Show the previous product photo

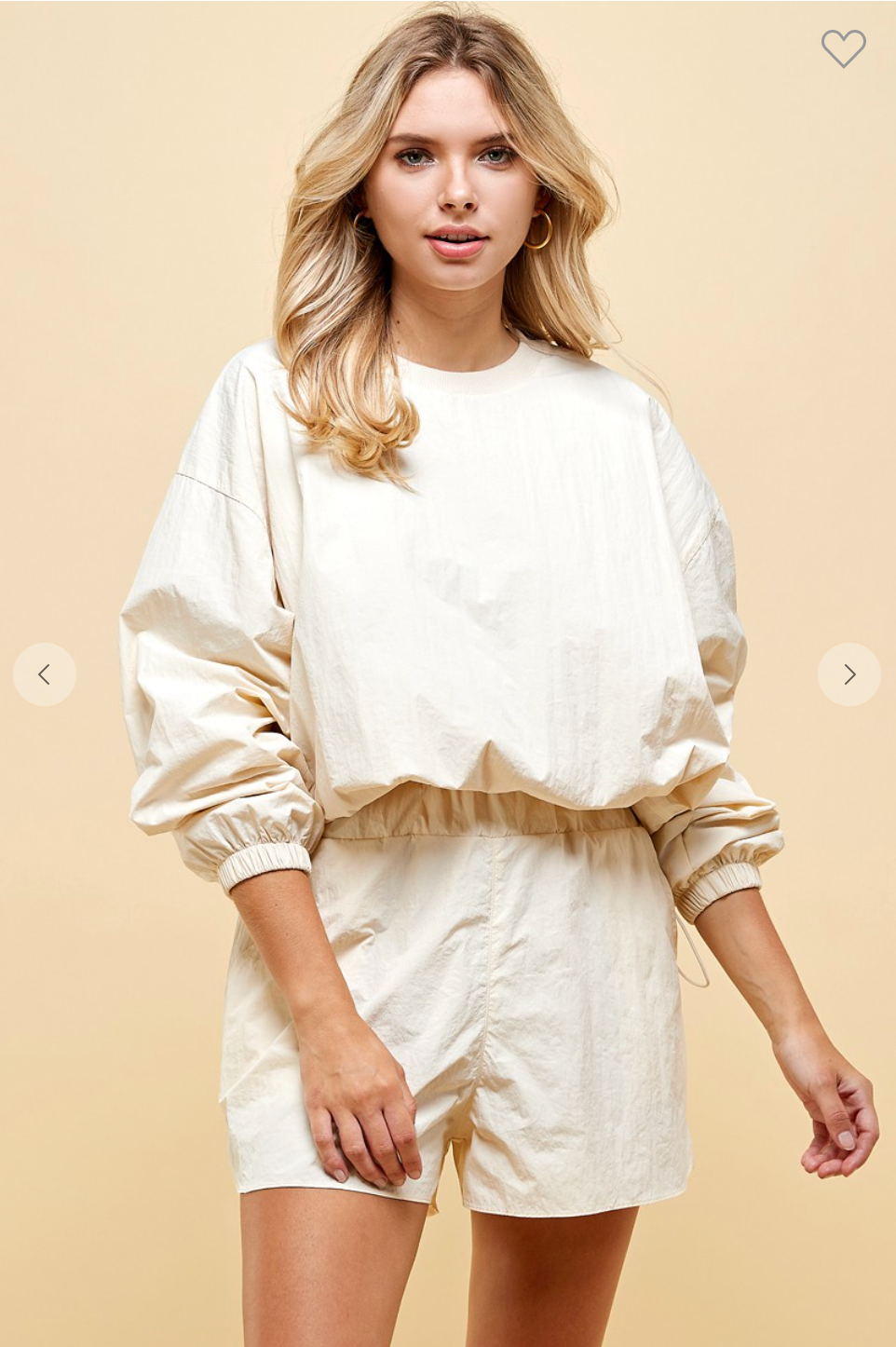[x=45, y=674]
